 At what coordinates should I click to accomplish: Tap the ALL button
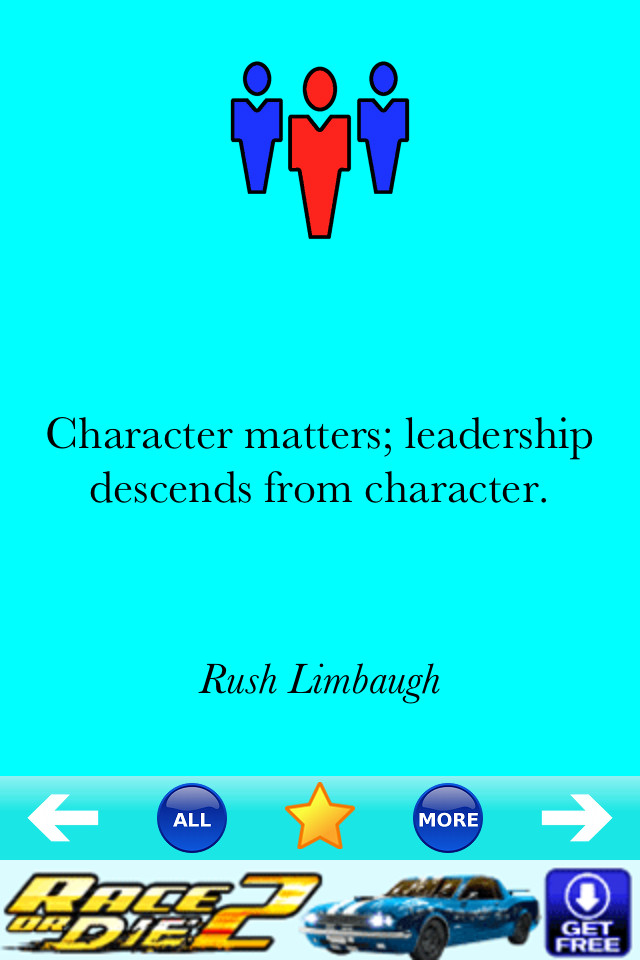coord(192,818)
